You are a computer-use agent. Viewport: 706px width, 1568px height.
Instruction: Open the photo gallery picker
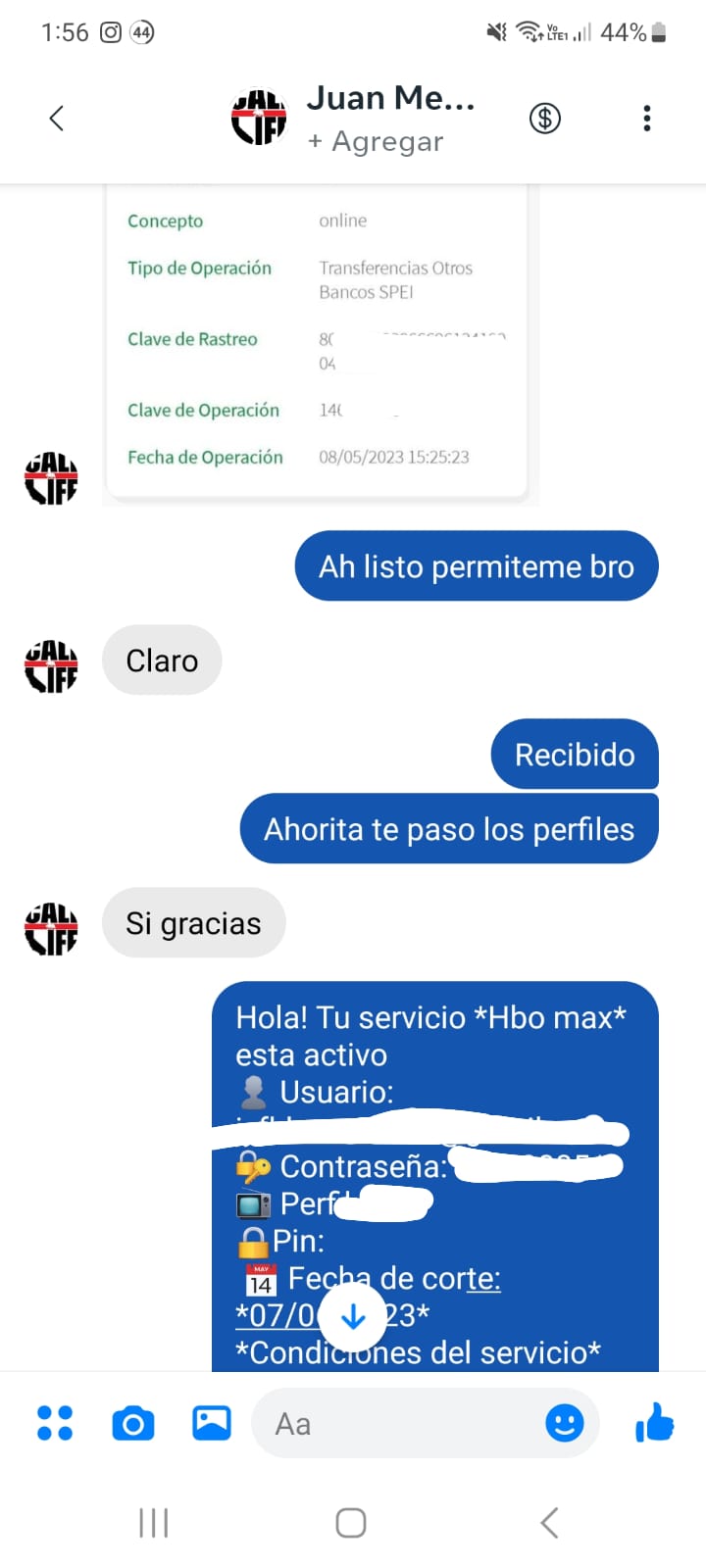click(211, 1423)
